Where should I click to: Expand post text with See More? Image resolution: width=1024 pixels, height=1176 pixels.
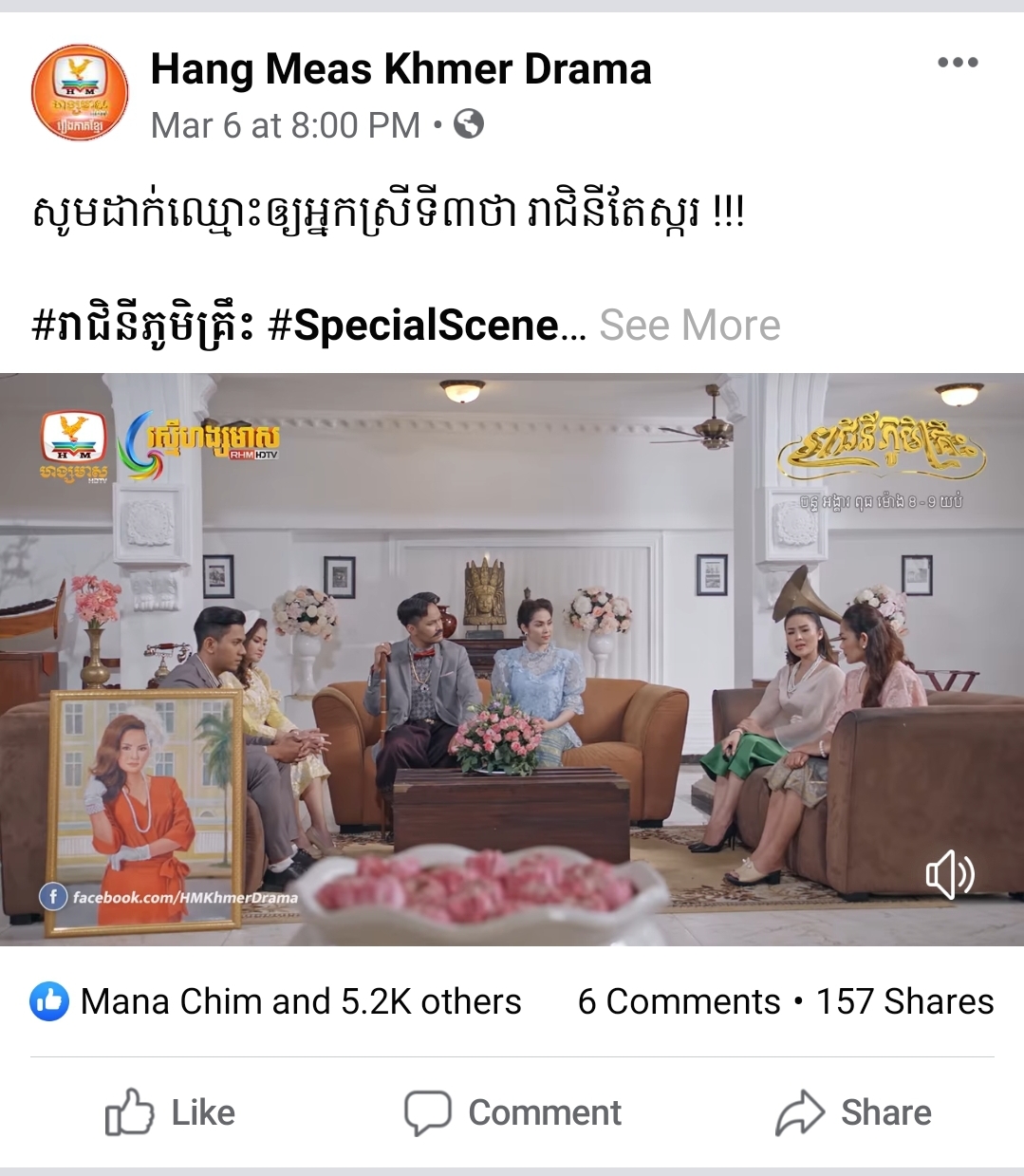pos(690,326)
